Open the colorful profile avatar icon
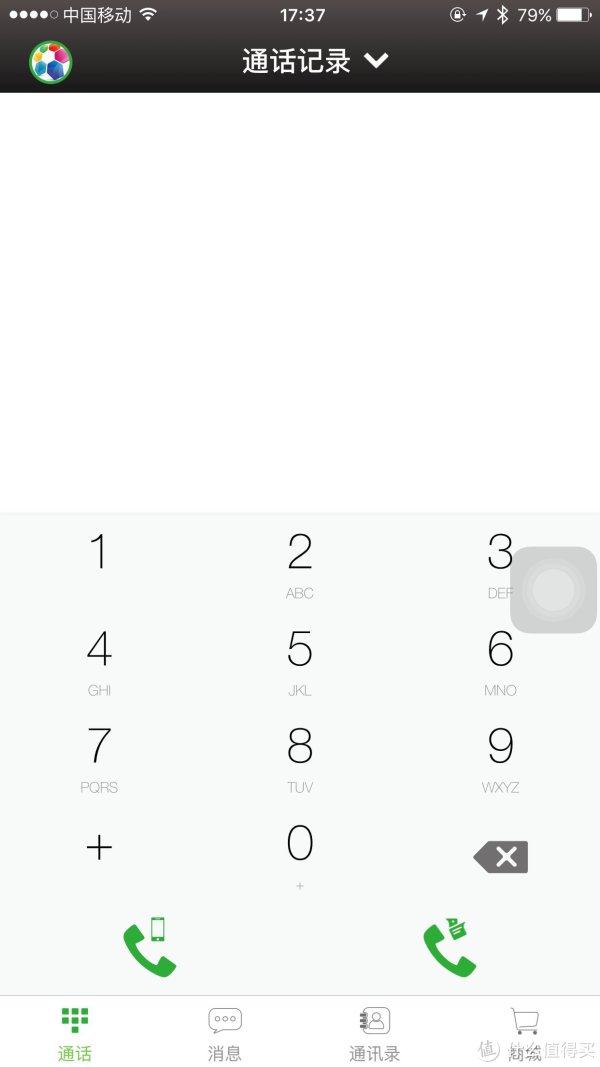This screenshot has height=1067, width=600. pos(50,62)
